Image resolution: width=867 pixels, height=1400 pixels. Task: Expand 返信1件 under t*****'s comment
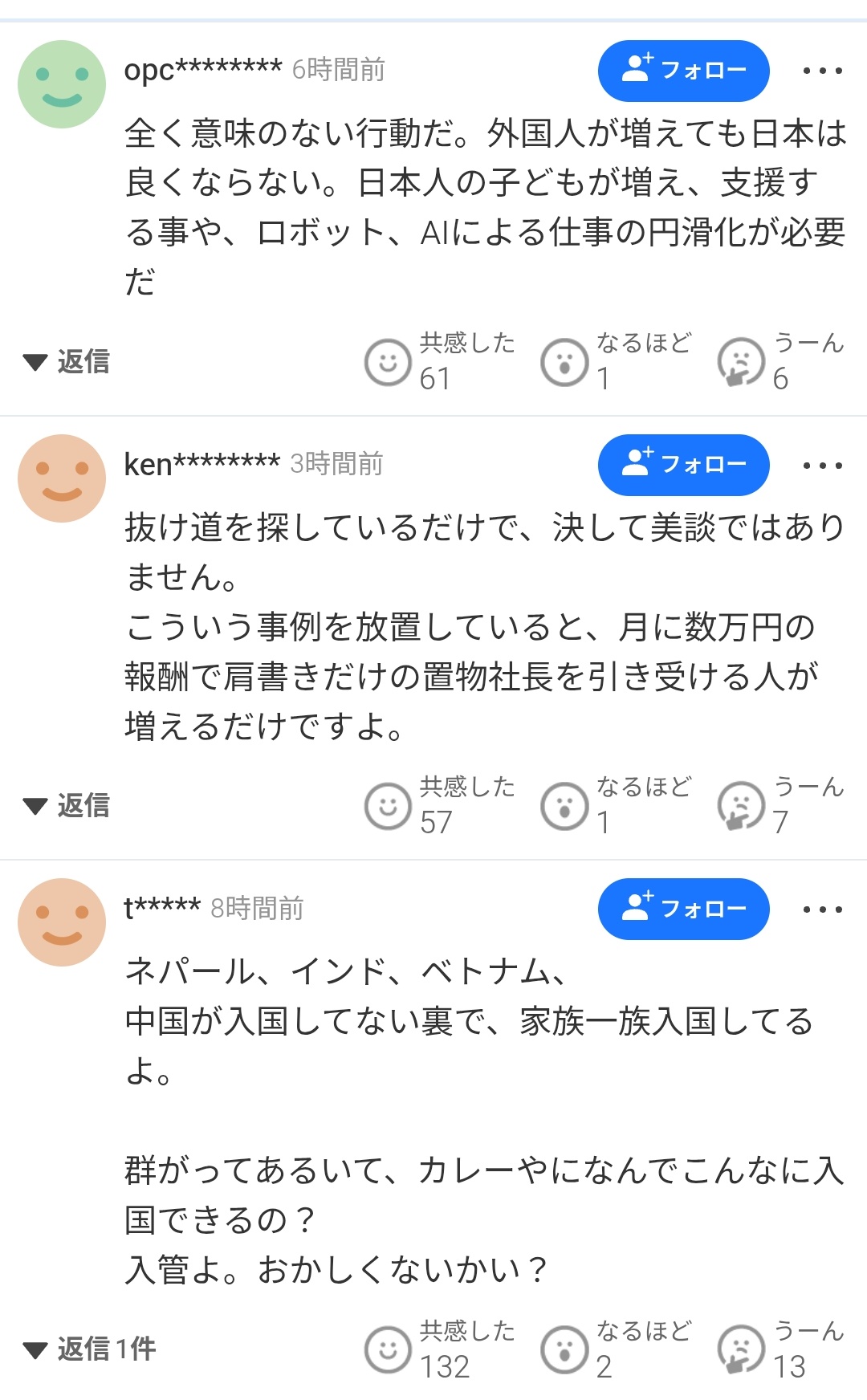[89, 1349]
